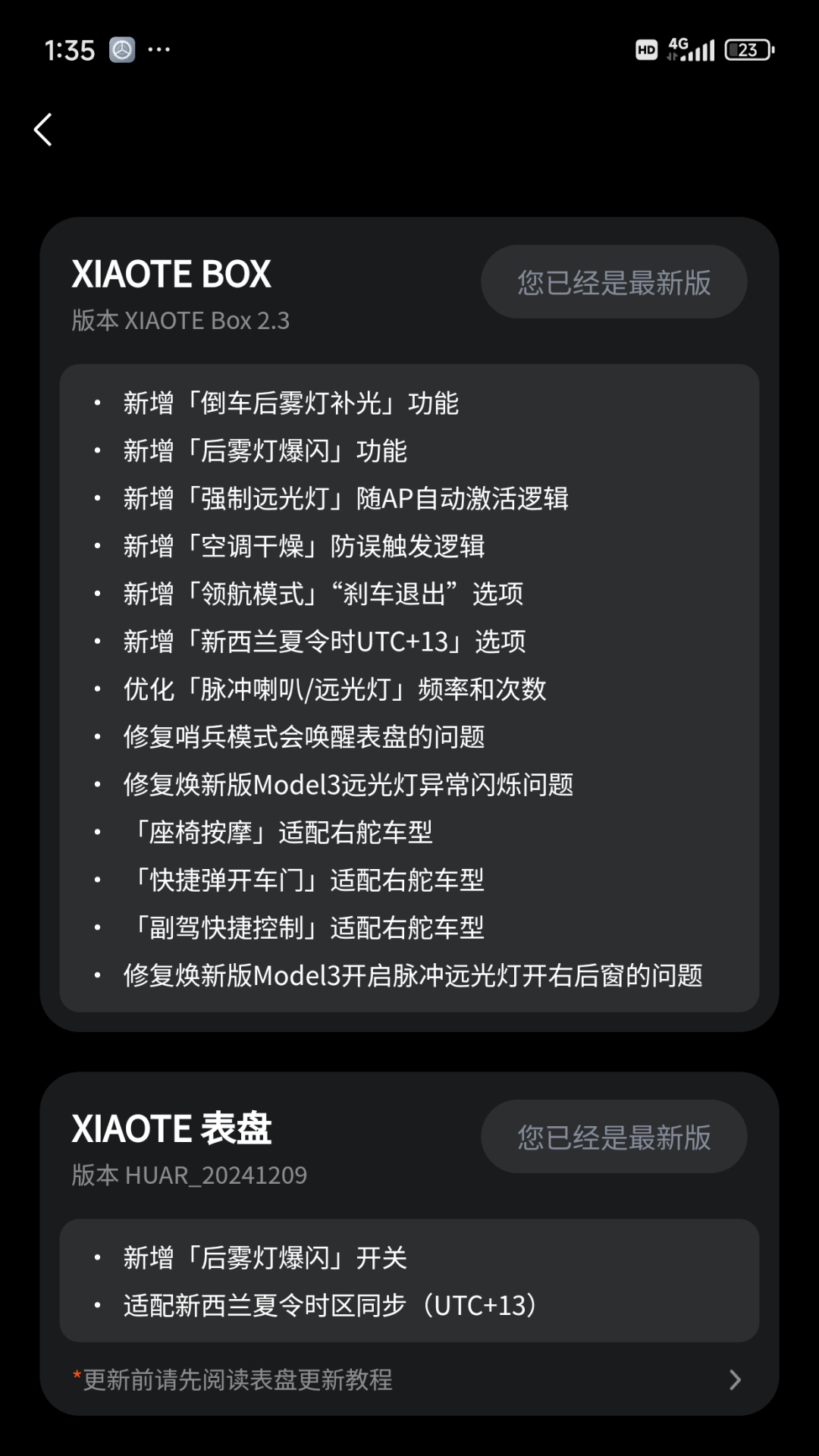Tap the version label HUAR_20241209
819x1456 pixels.
188,1175
